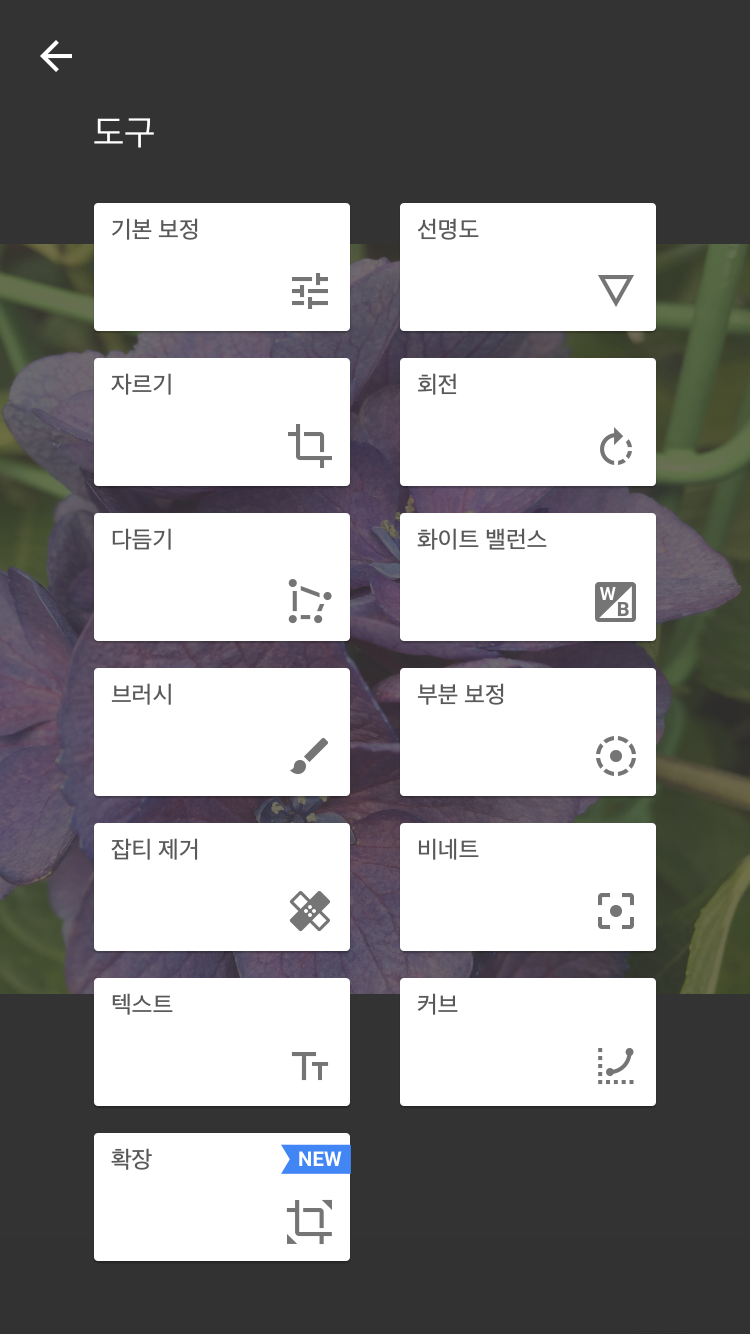
Task: Open the 기본 보정 tool
Action: [222, 267]
